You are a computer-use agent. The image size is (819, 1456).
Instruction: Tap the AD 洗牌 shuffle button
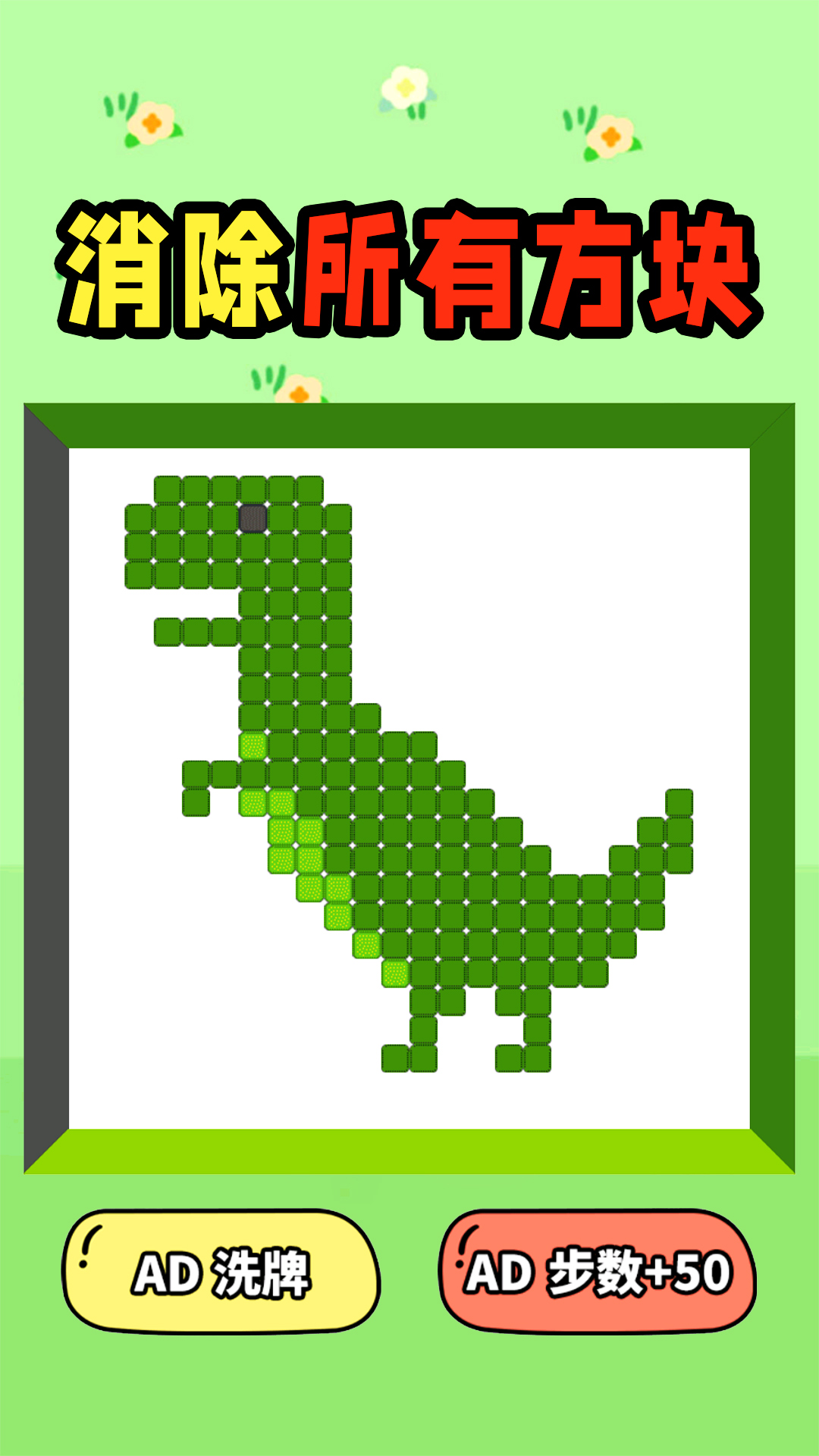coord(221,1272)
